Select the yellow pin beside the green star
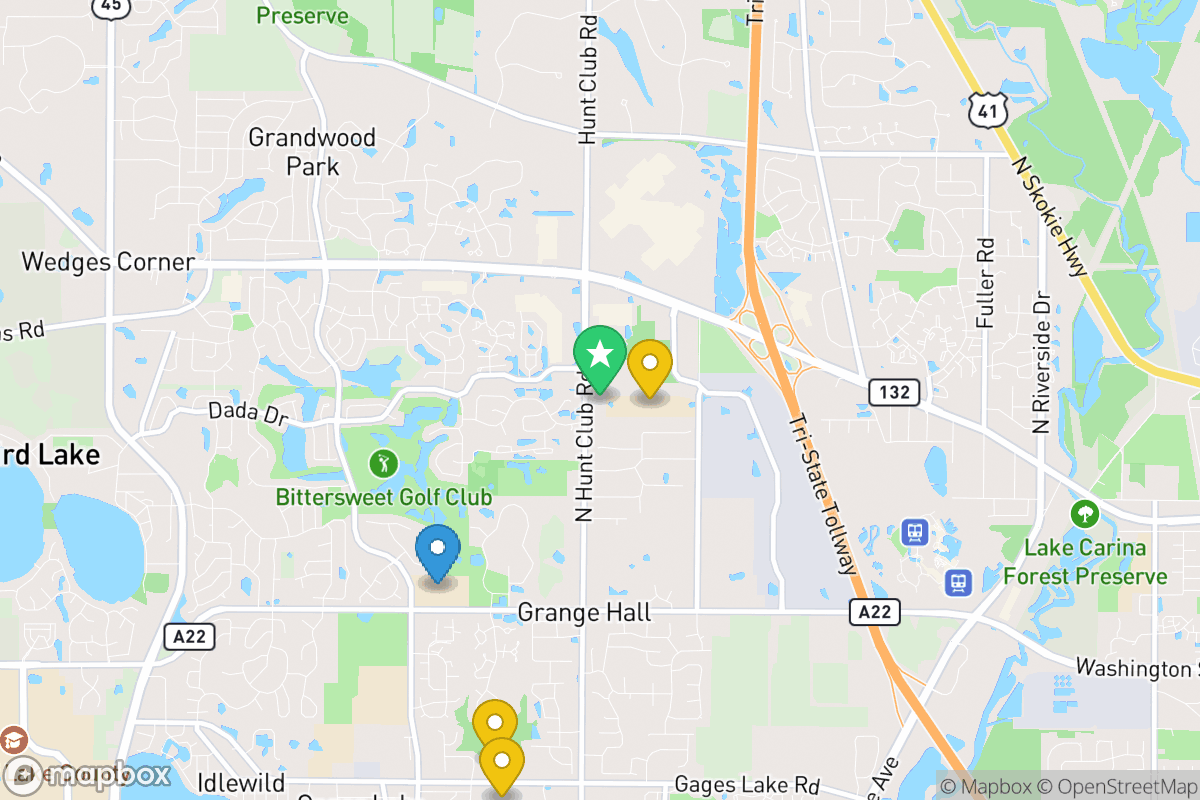 pos(650,366)
